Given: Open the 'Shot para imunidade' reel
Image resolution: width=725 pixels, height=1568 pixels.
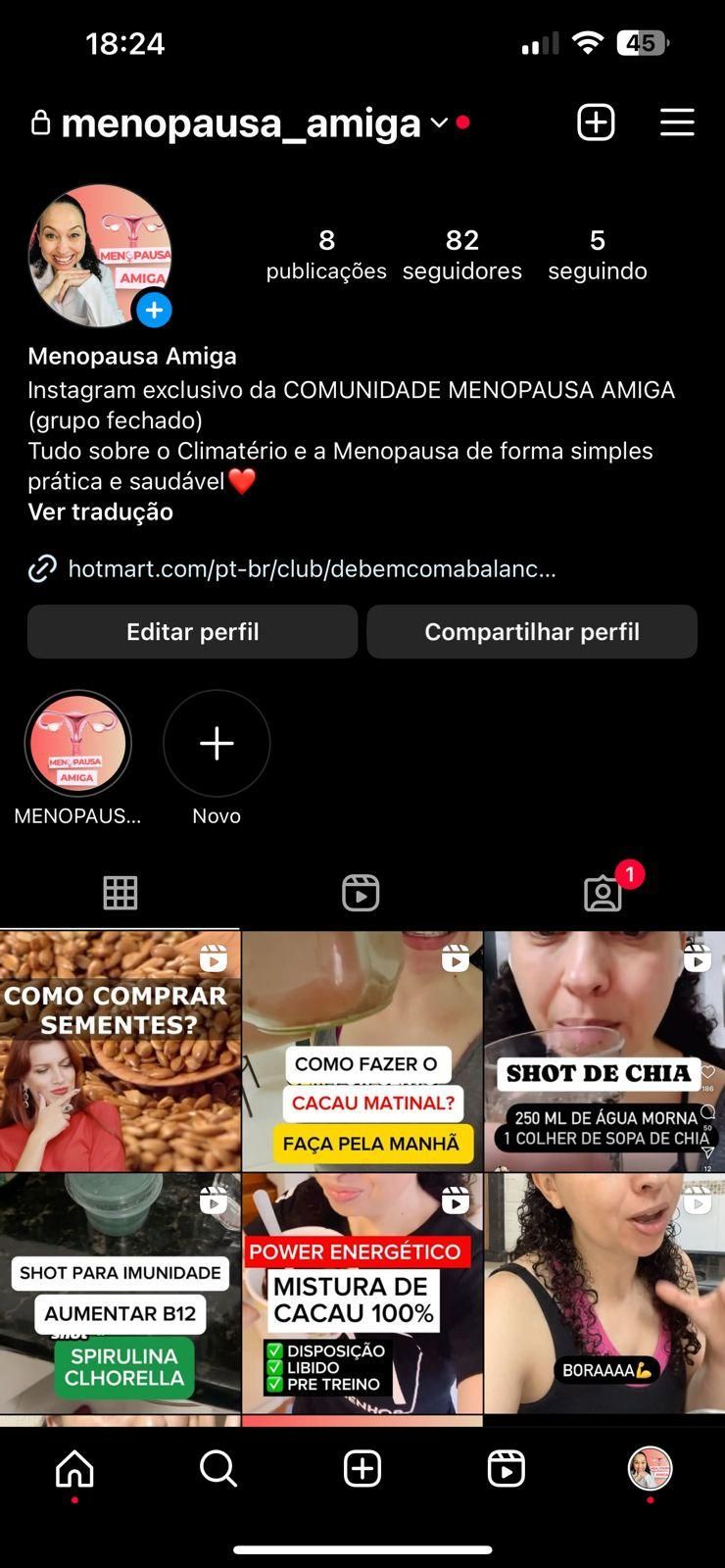Looking at the screenshot, I should pyautogui.click(x=120, y=1294).
